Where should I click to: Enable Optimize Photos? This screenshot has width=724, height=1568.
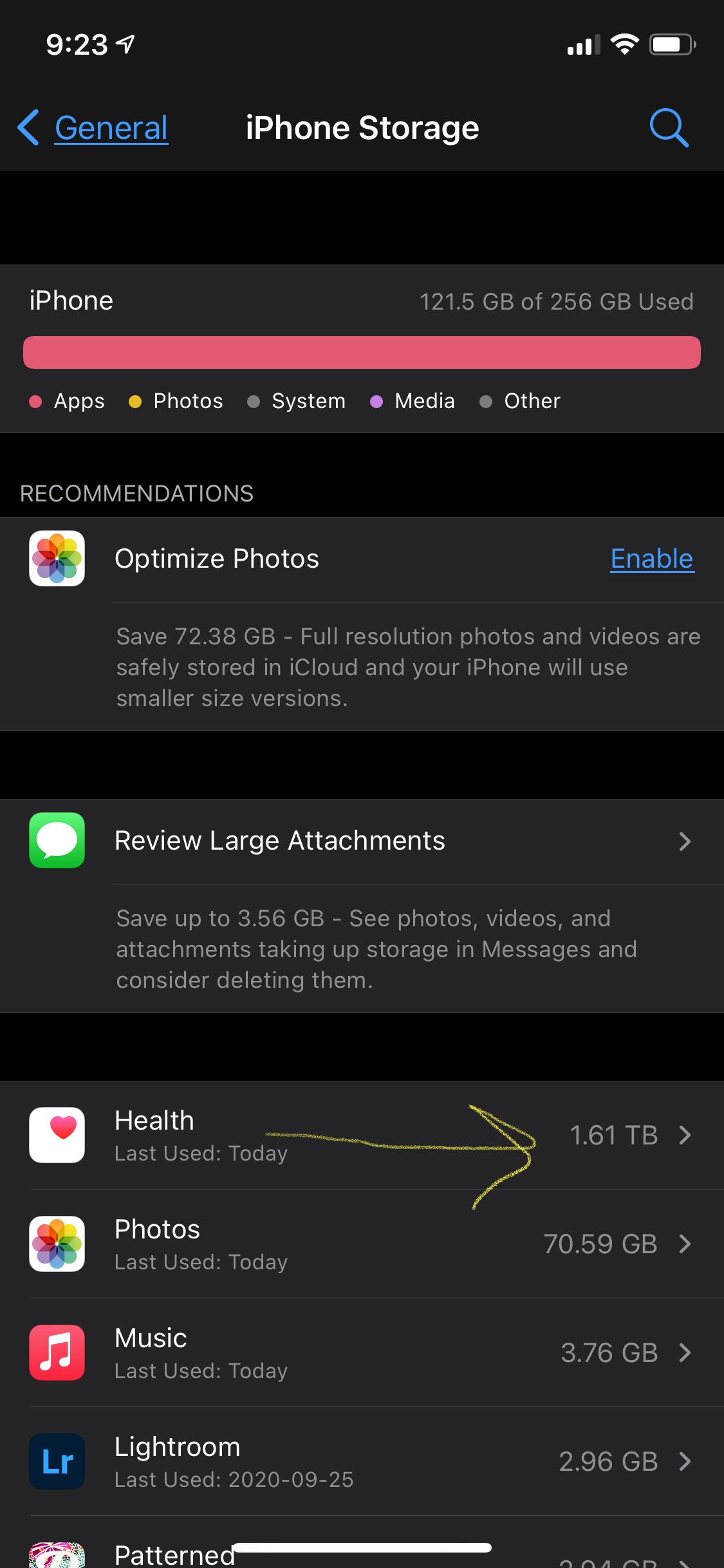651,559
